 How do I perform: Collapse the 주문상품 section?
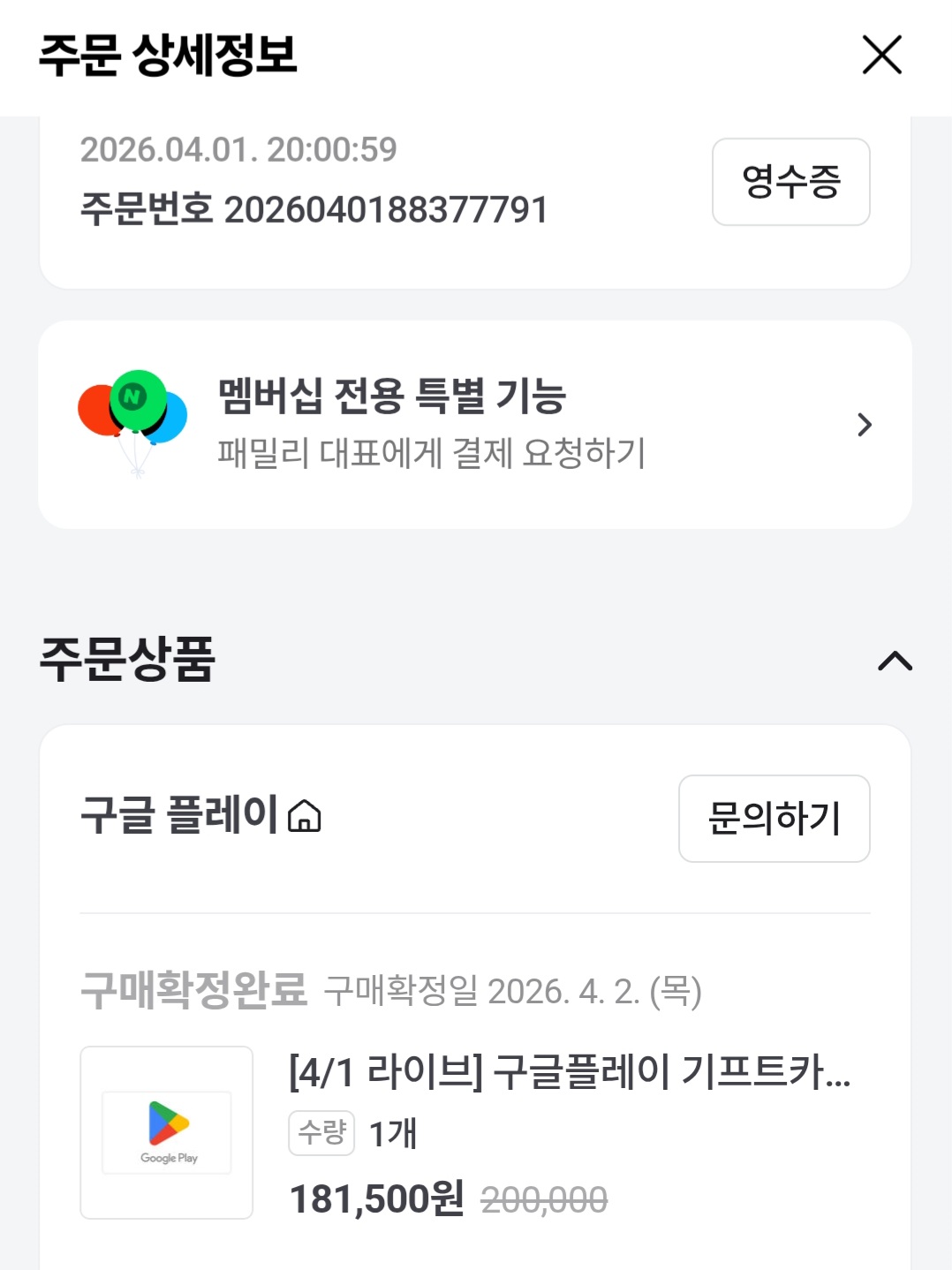895,661
